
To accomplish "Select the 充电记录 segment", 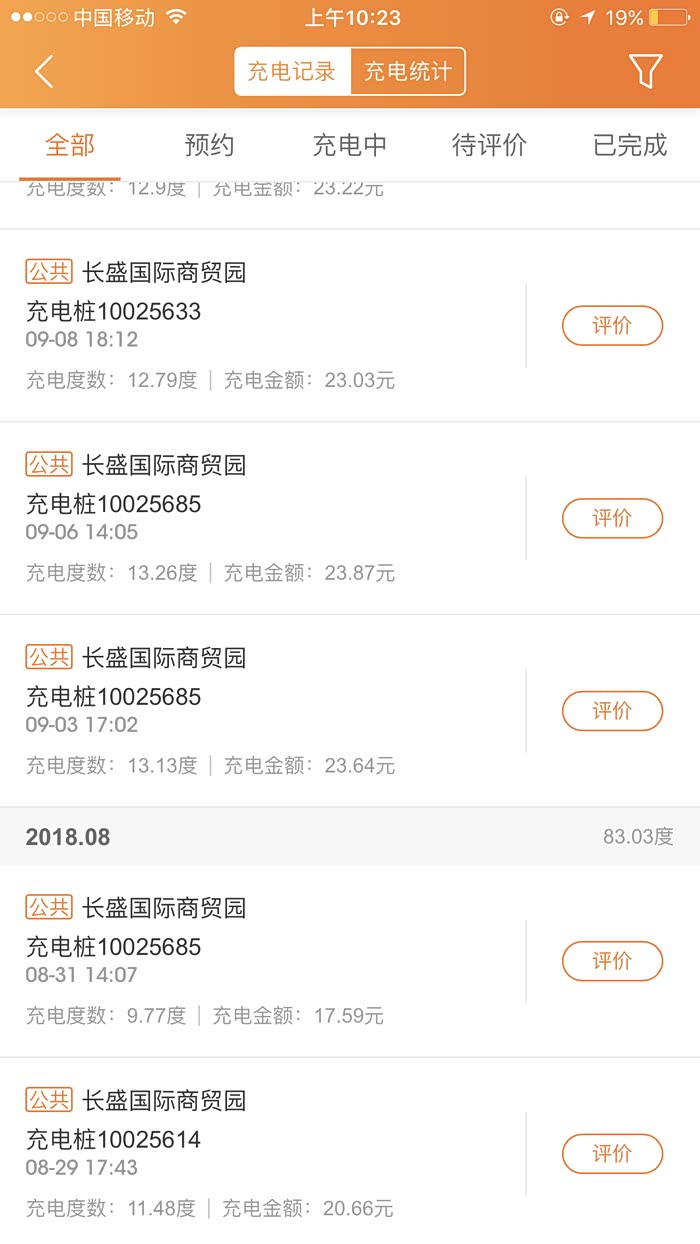I will tap(292, 72).
